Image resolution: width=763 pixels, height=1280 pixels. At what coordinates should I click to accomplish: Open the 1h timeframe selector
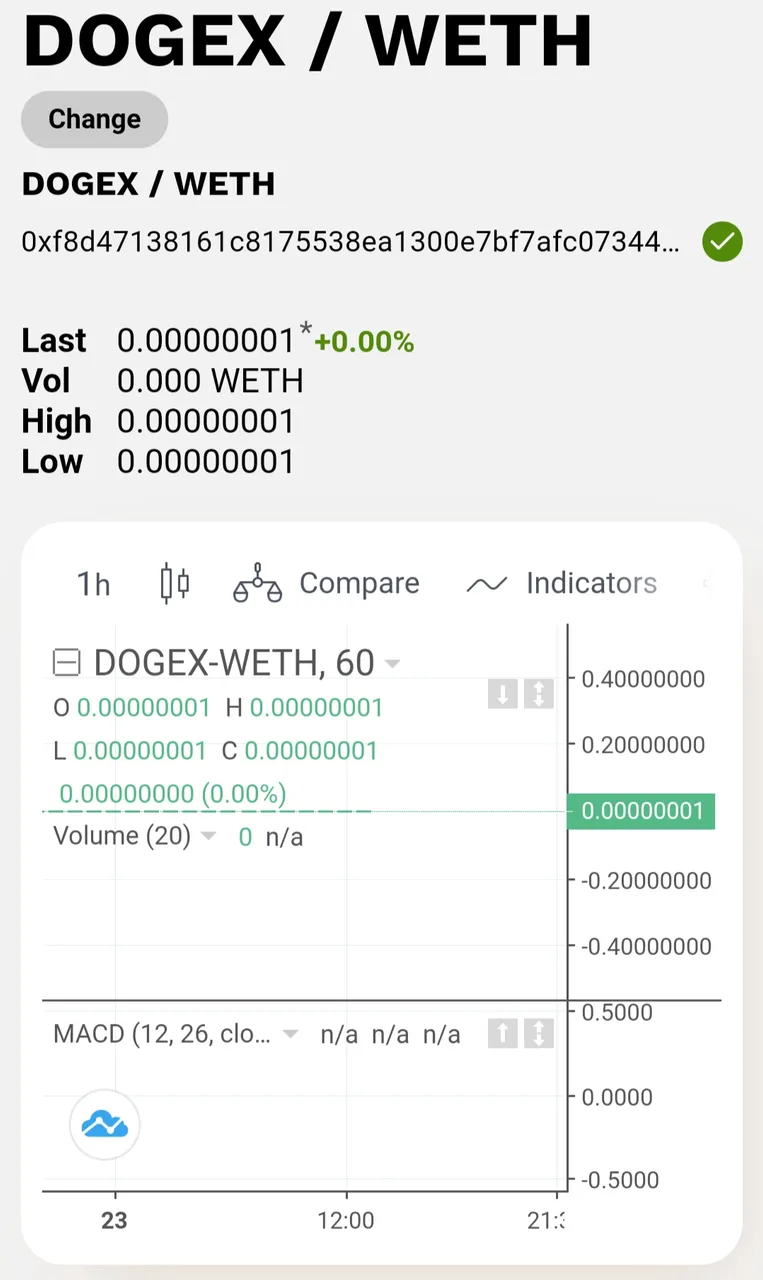click(x=93, y=584)
